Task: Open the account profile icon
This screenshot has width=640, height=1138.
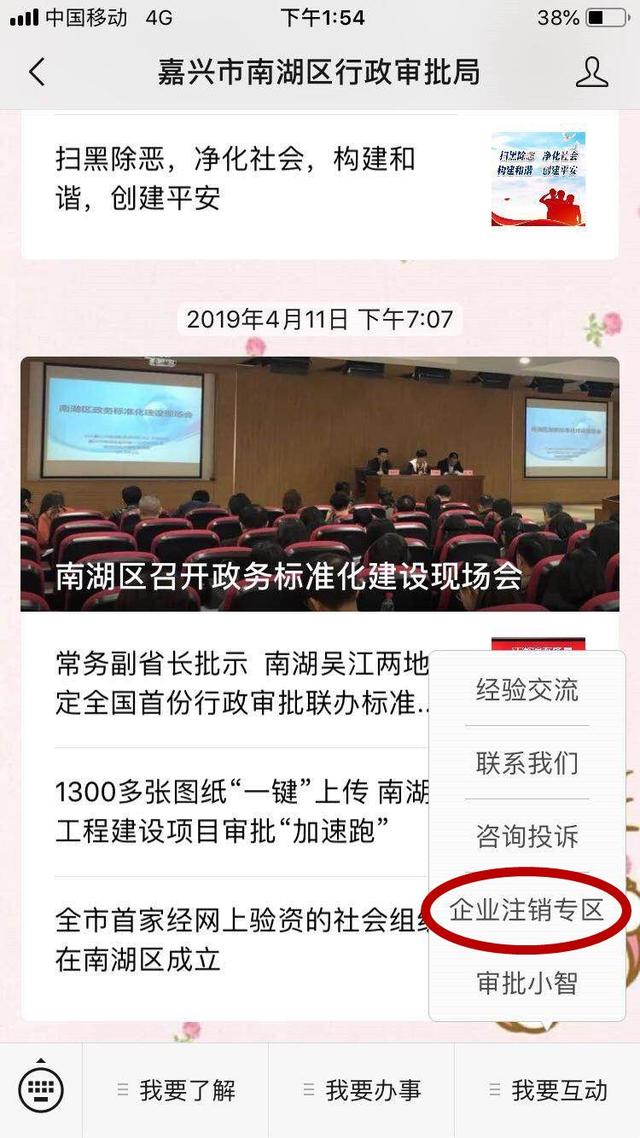Action: pos(591,73)
